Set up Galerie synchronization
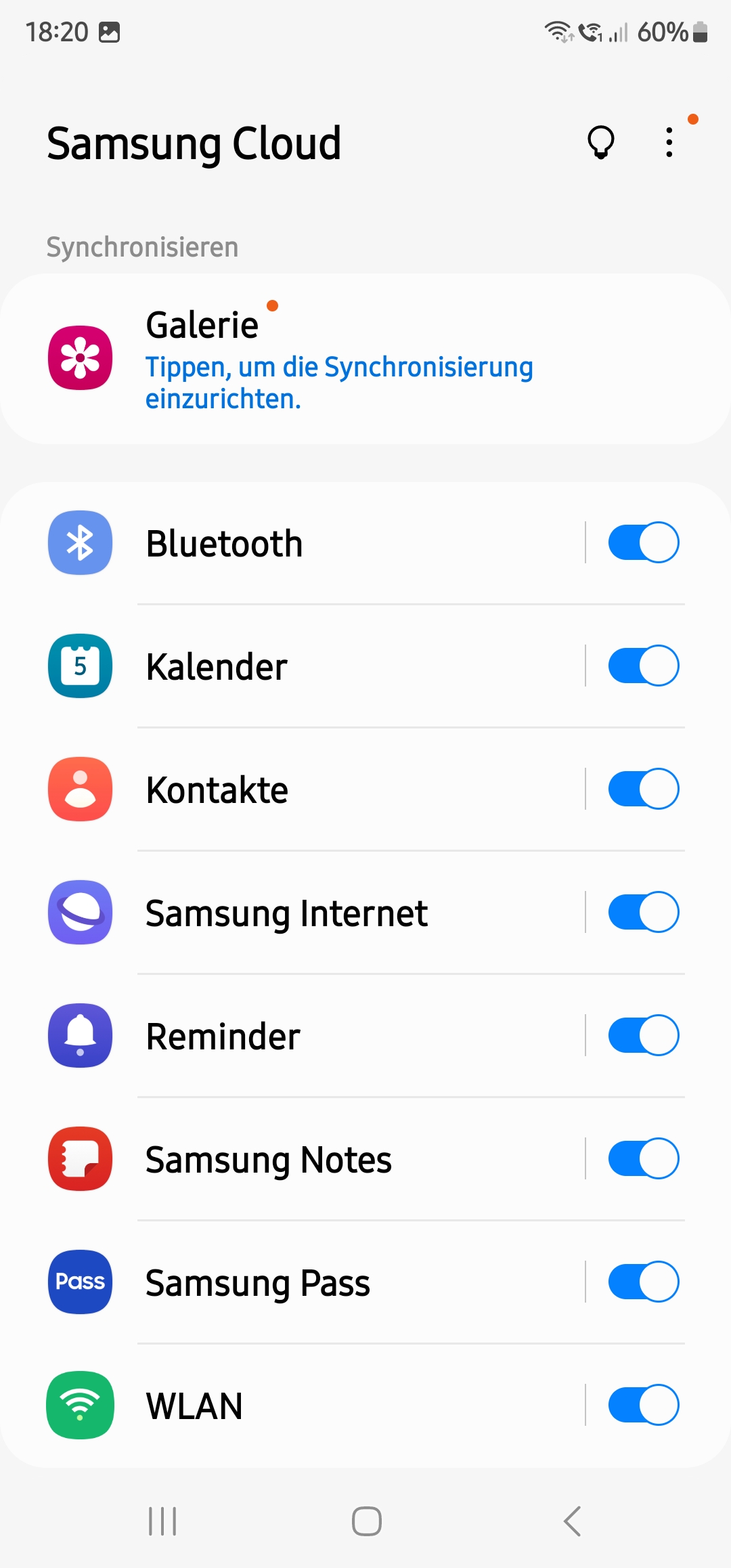Viewport: 731px width, 1568px height. [x=365, y=359]
